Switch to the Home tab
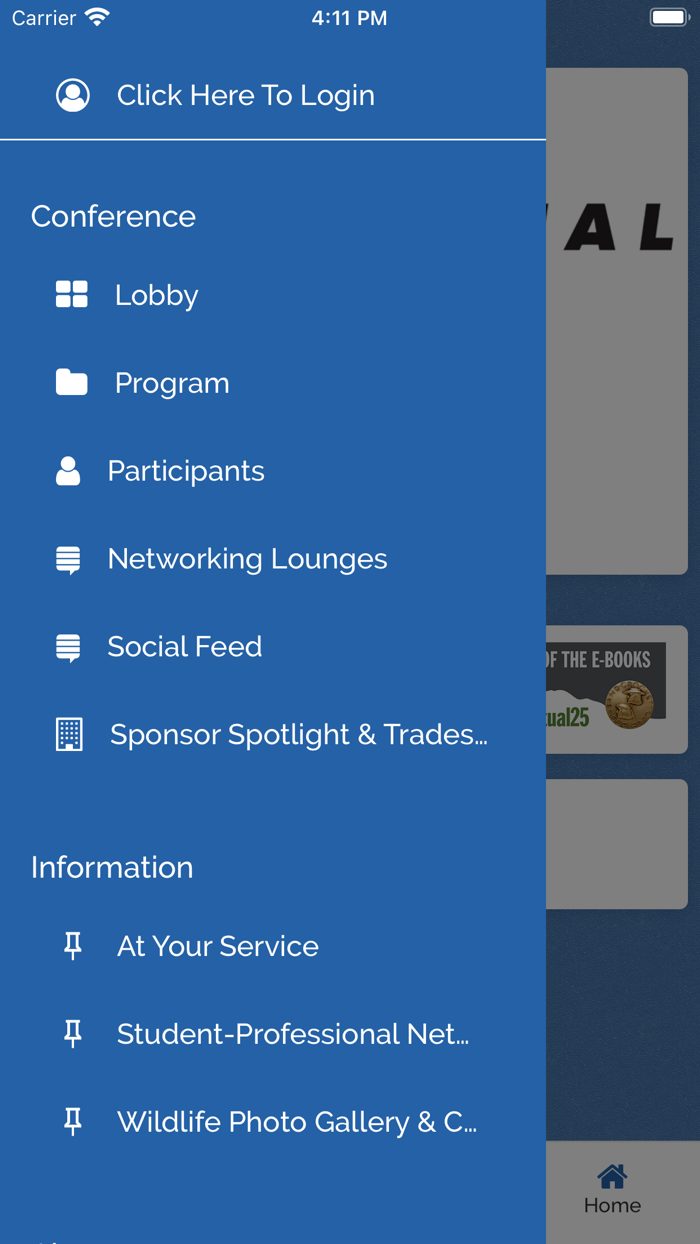The height and width of the screenshot is (1244, 700). [612, 1190]
